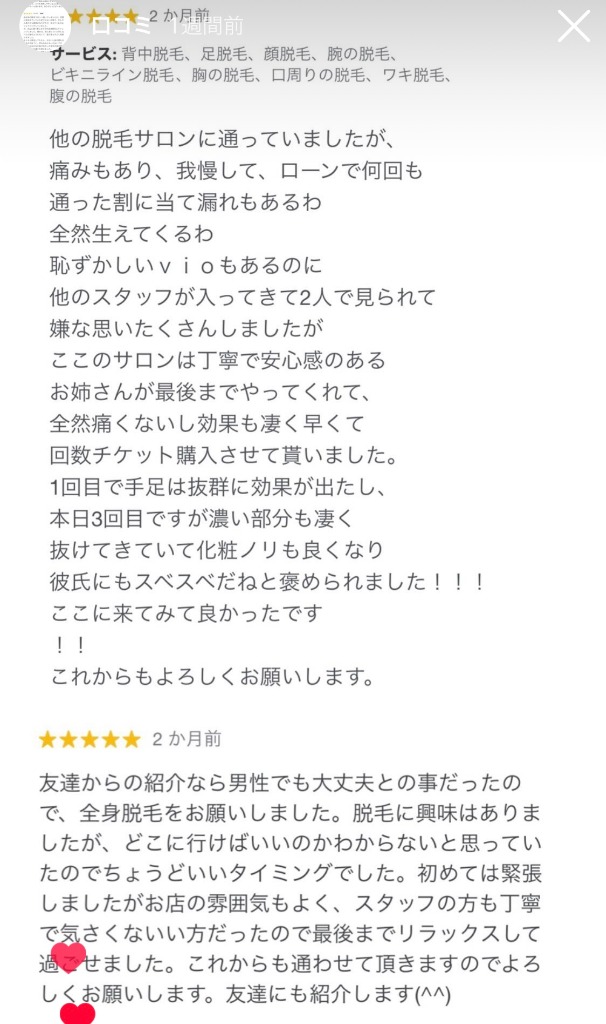Screen dimensions: 606x1024
Task: Open the profile picture of the 口コミ story
Action: pos(42,26)
